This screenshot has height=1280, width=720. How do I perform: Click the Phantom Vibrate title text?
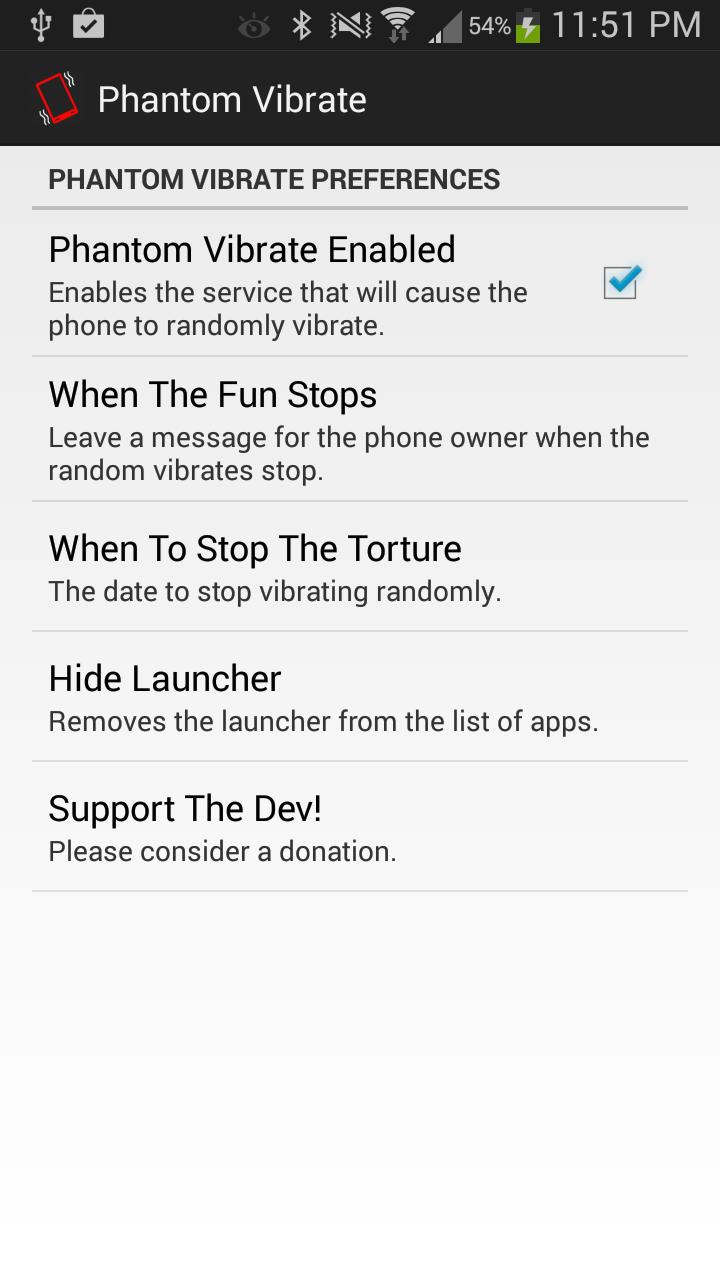coord(231,98)
